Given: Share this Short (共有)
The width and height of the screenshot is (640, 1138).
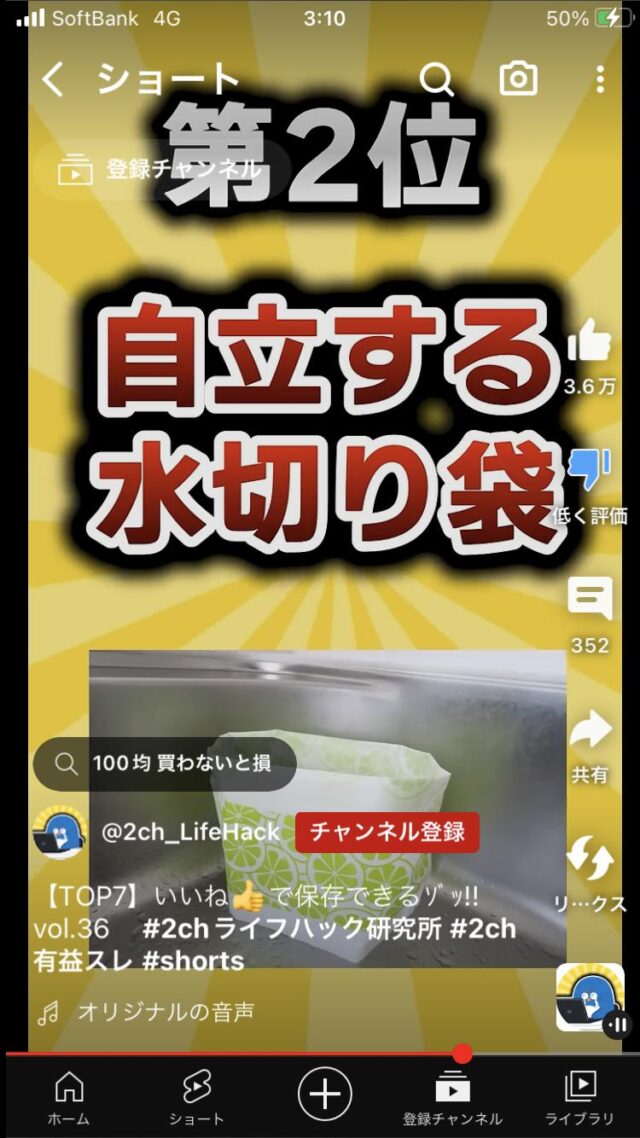Looking at the screenshot, I should point(589,732).
